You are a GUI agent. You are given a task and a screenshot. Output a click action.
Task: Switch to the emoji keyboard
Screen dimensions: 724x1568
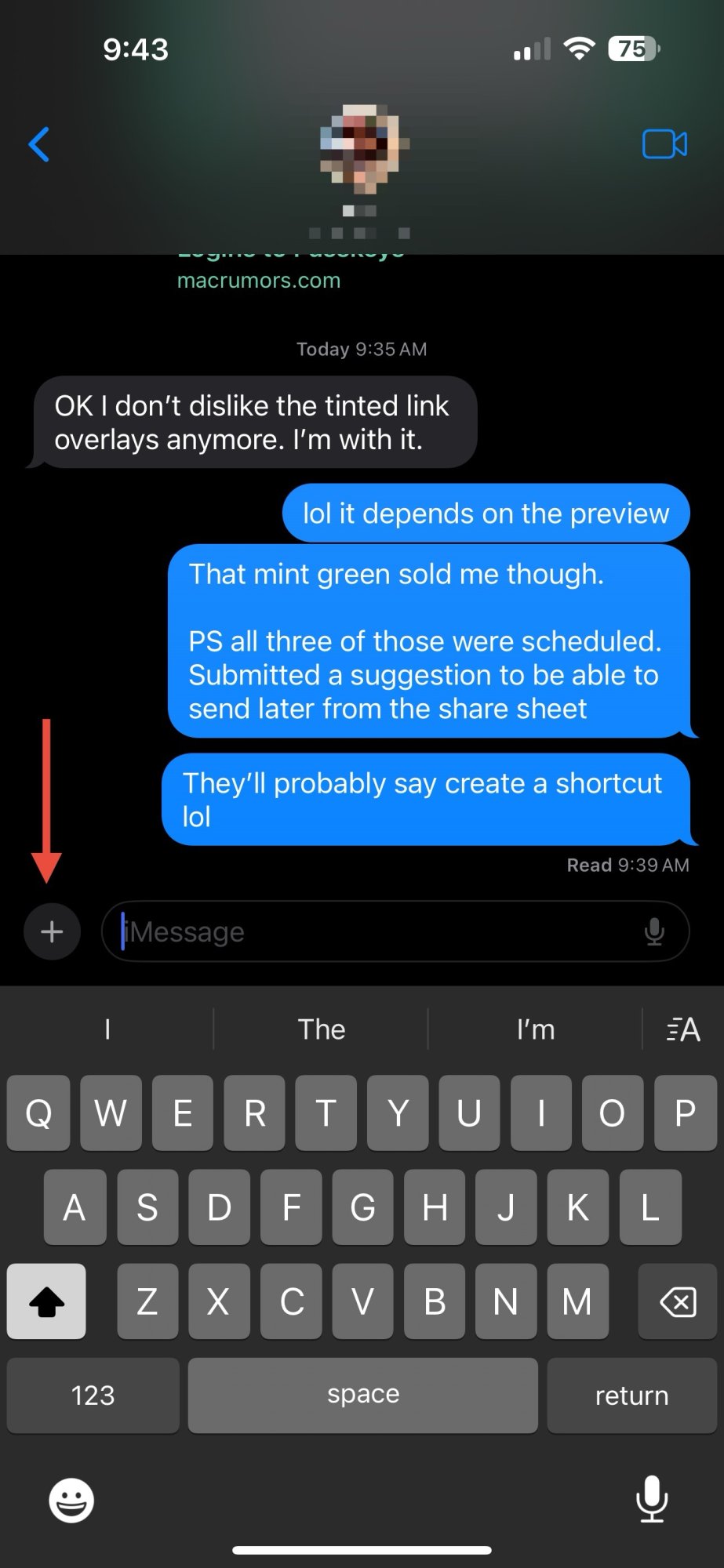coord(71,1501)
